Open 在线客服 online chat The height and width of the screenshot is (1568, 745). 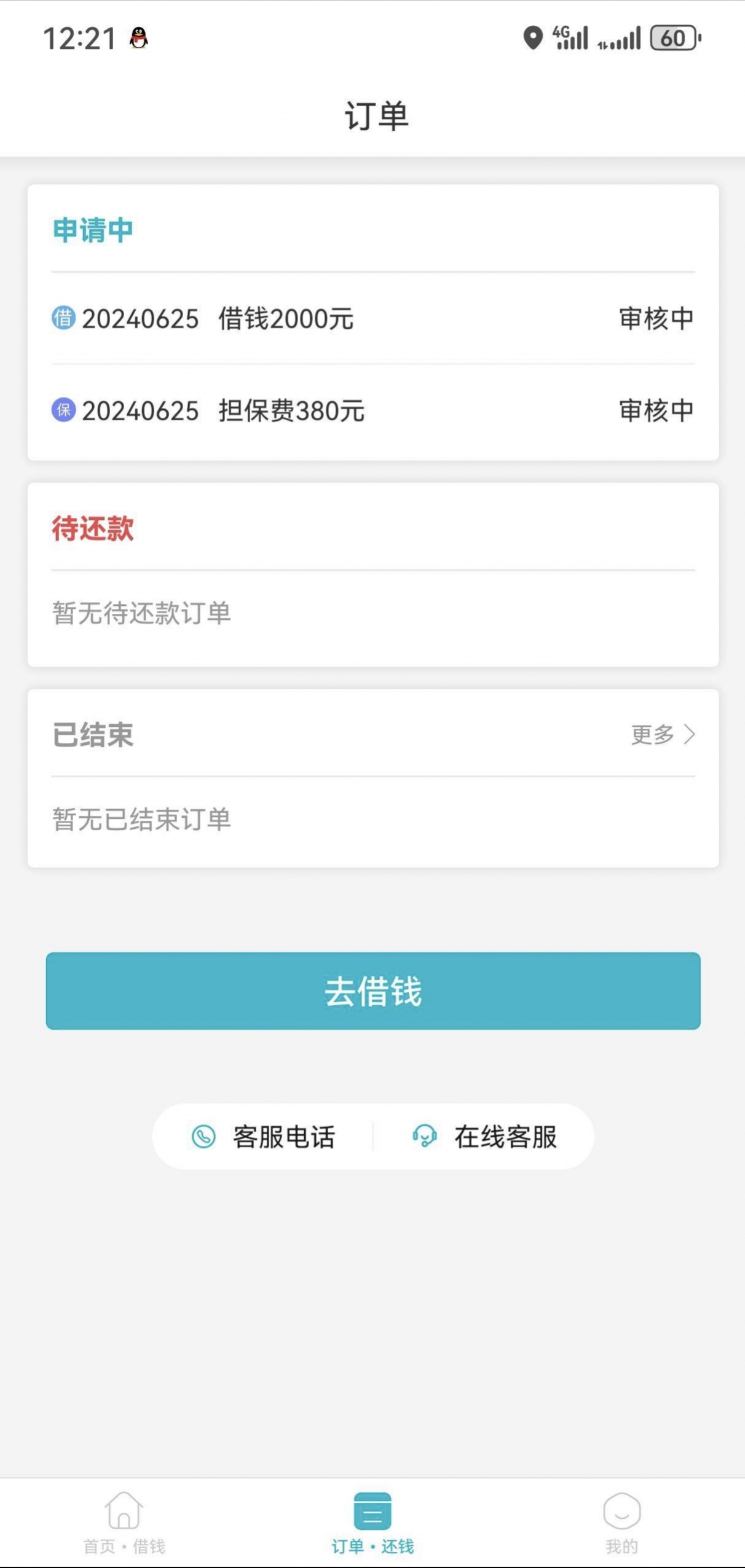484,1137
